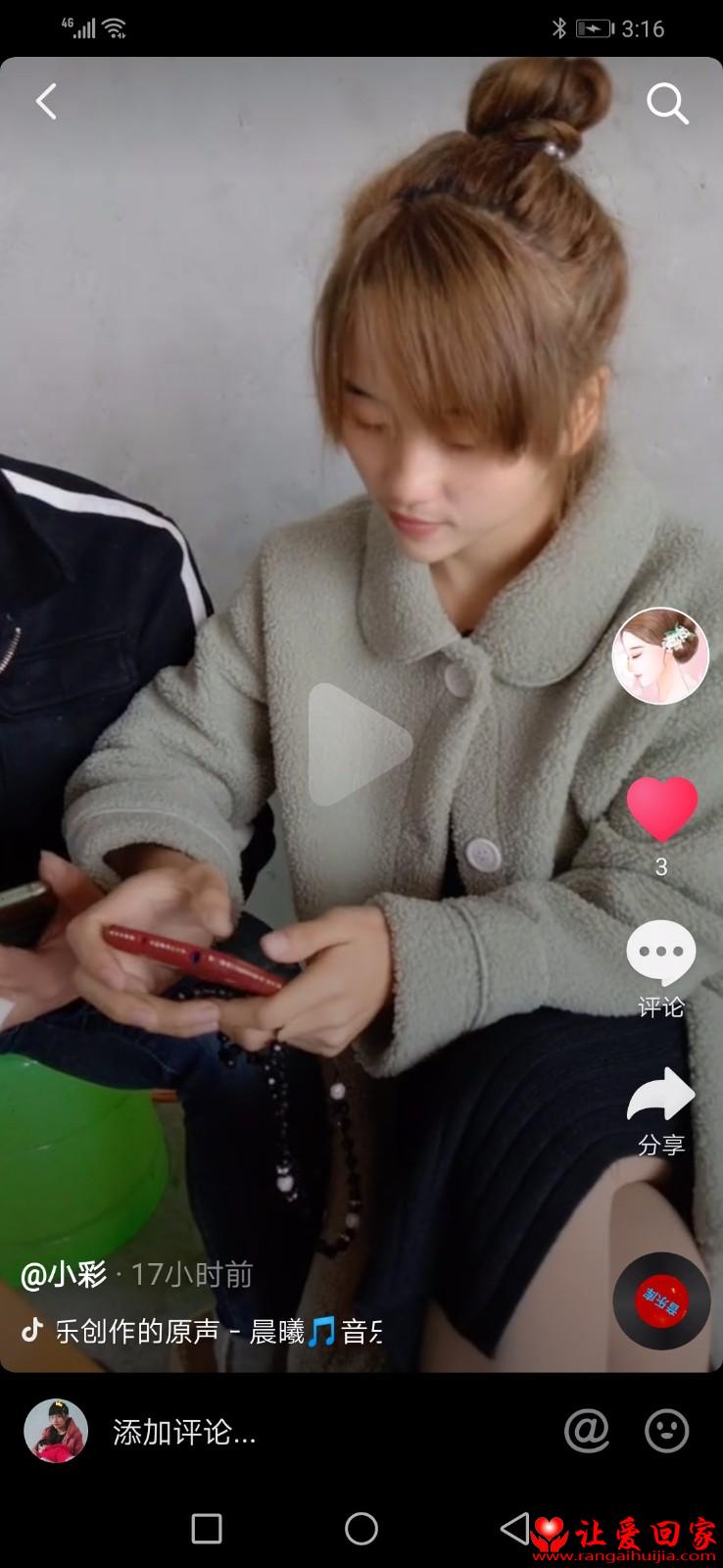
Task: Share the video via 分享 arrow
Action: [x=661, y=1094]
